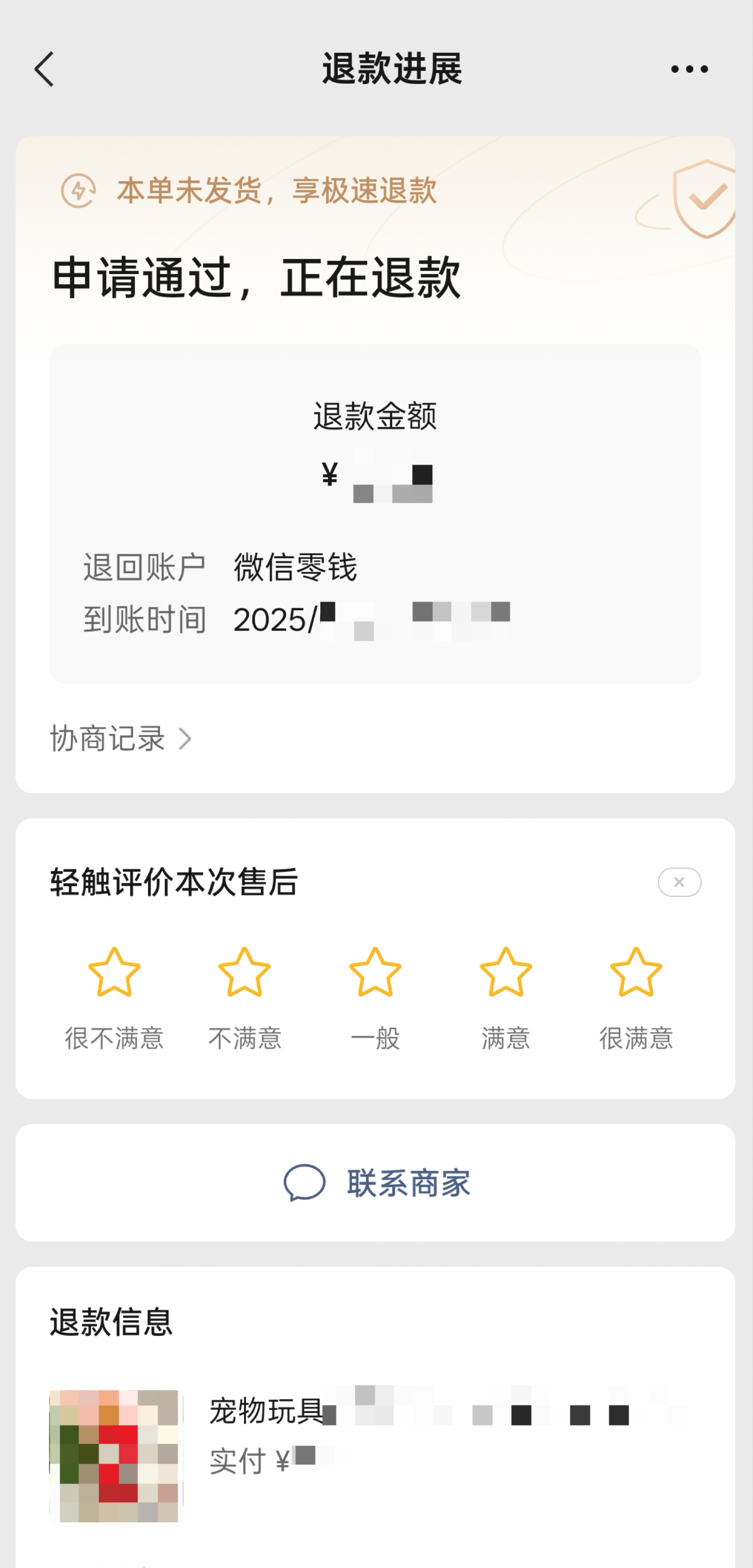
Task: Dismiss the rating card with the X
Action: (678, 882)
